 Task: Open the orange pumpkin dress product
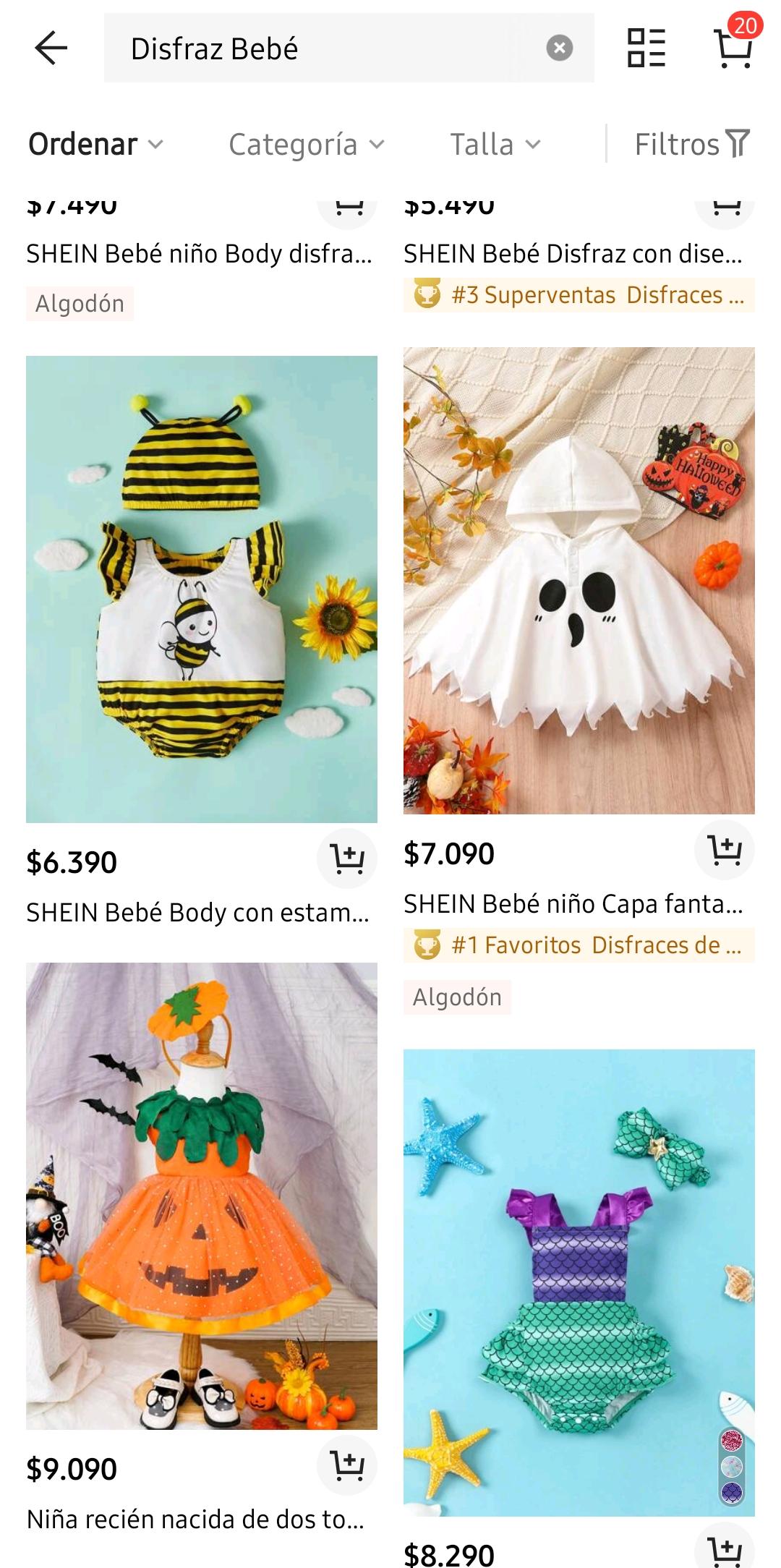[201, 1195]
